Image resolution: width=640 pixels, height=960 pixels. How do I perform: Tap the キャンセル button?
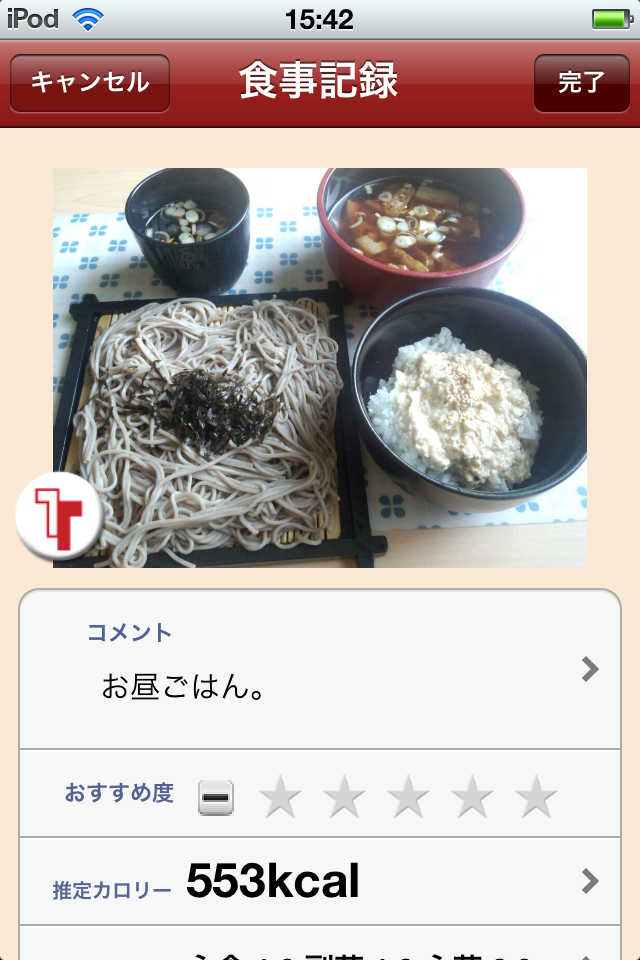tap(90, 83)
